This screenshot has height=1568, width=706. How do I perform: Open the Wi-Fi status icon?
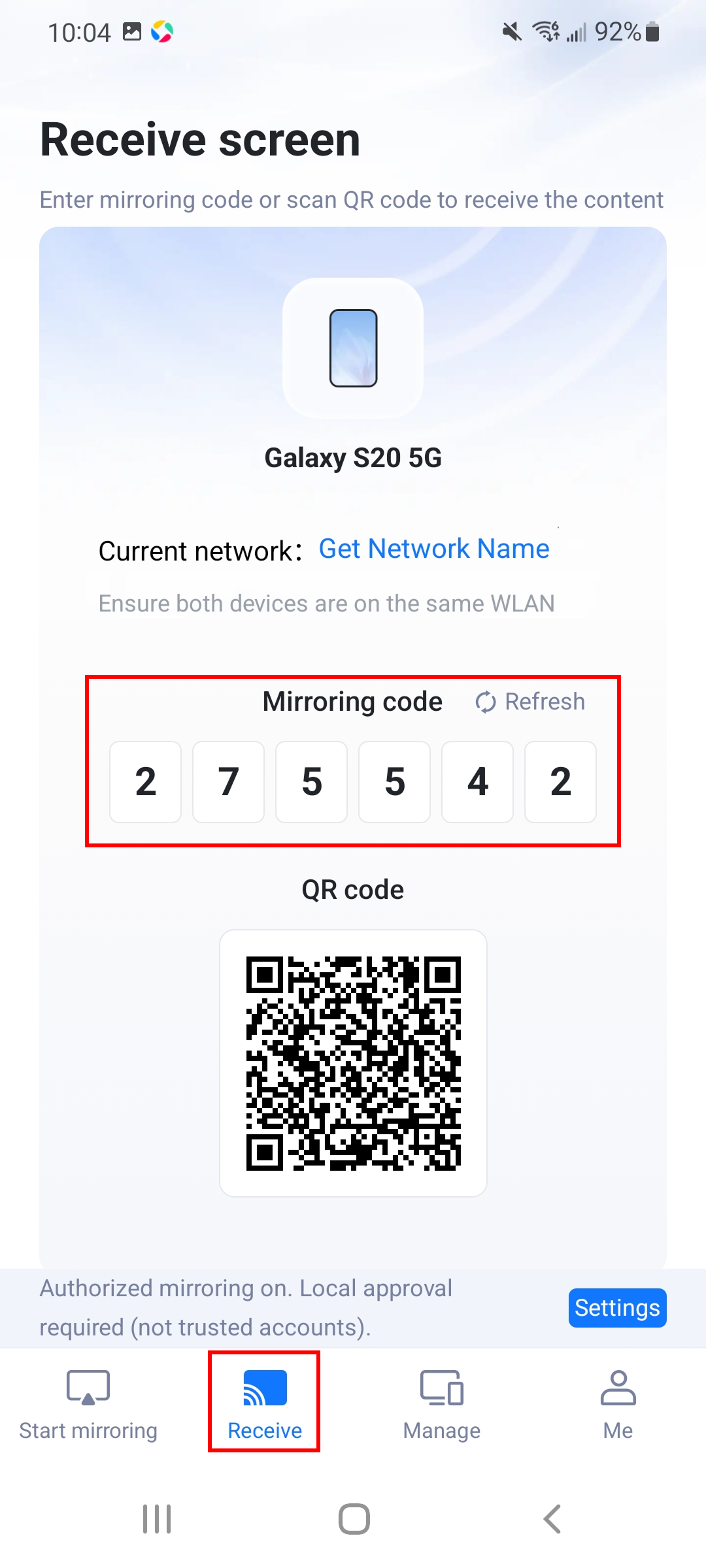click(545, 31)
